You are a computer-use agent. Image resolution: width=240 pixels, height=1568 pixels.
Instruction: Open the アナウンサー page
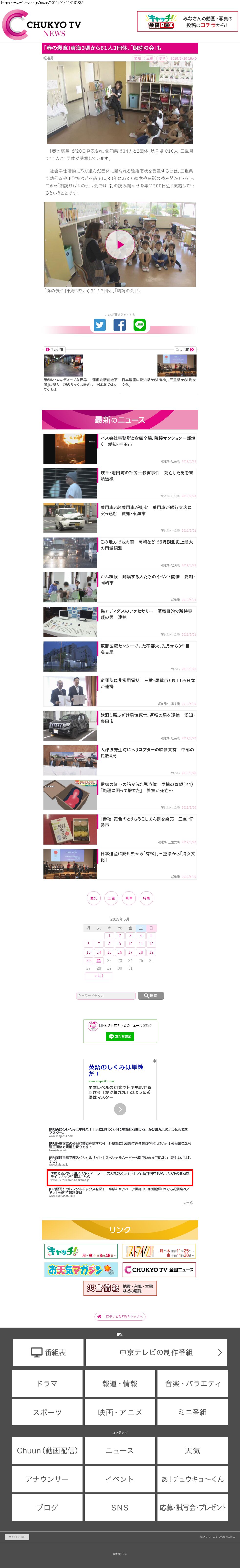click(x=47, y=1479)
